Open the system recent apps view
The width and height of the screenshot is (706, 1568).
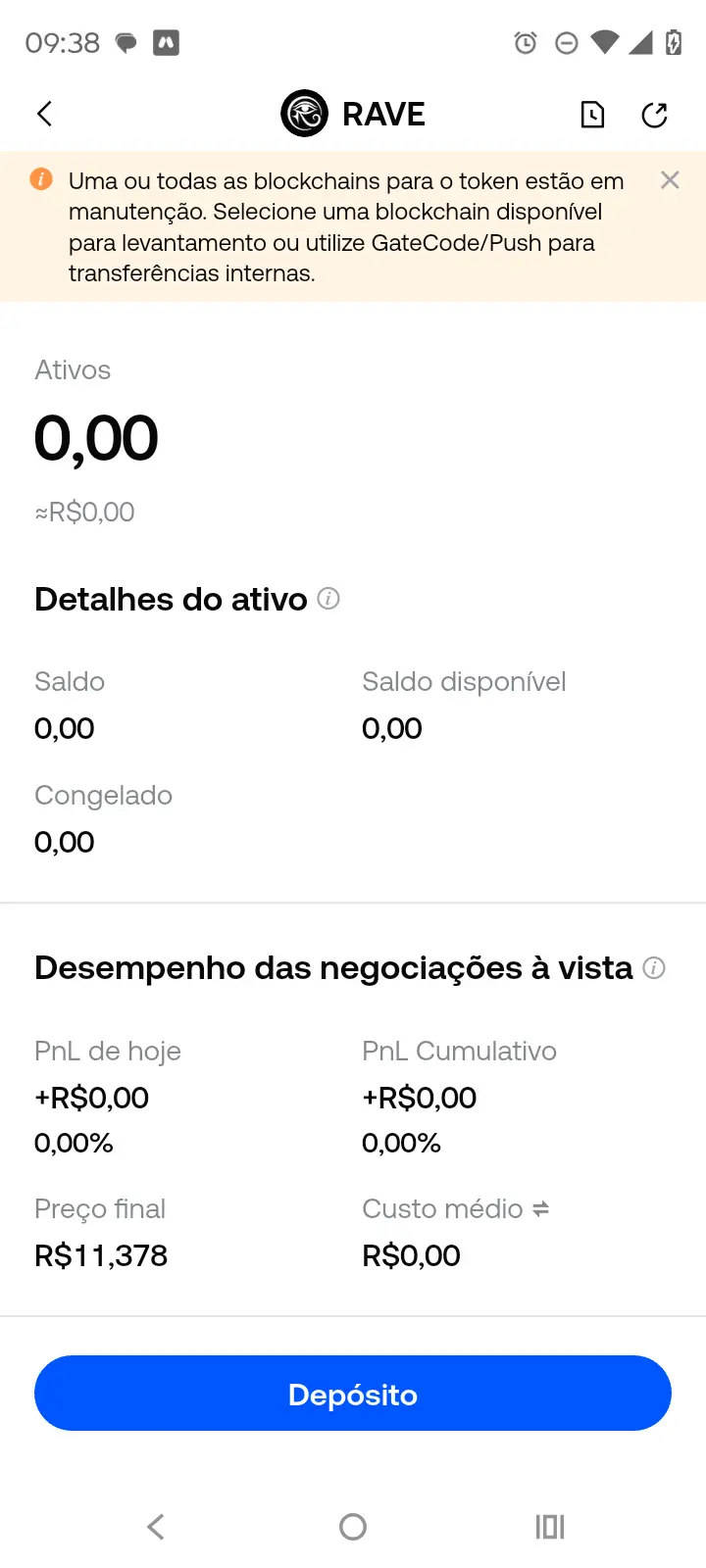coord(550,1526)
